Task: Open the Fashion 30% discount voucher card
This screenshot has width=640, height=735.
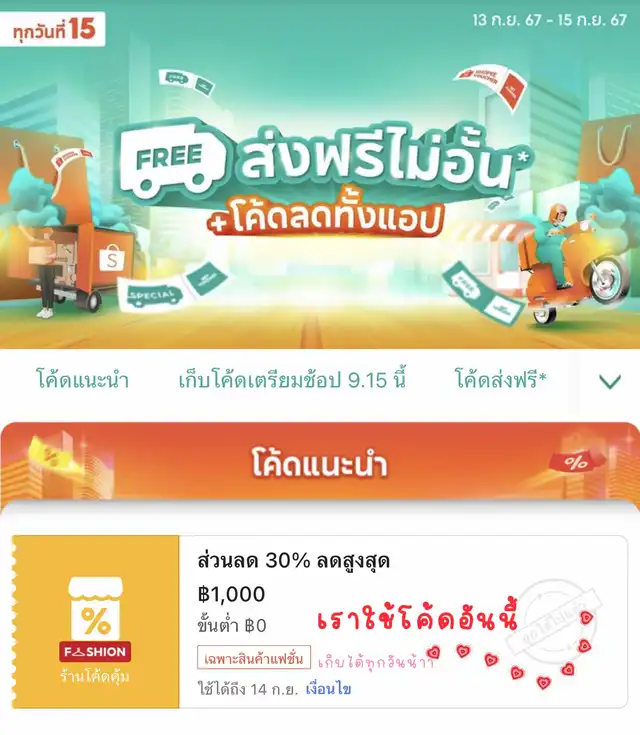Action: pos(320,622)
